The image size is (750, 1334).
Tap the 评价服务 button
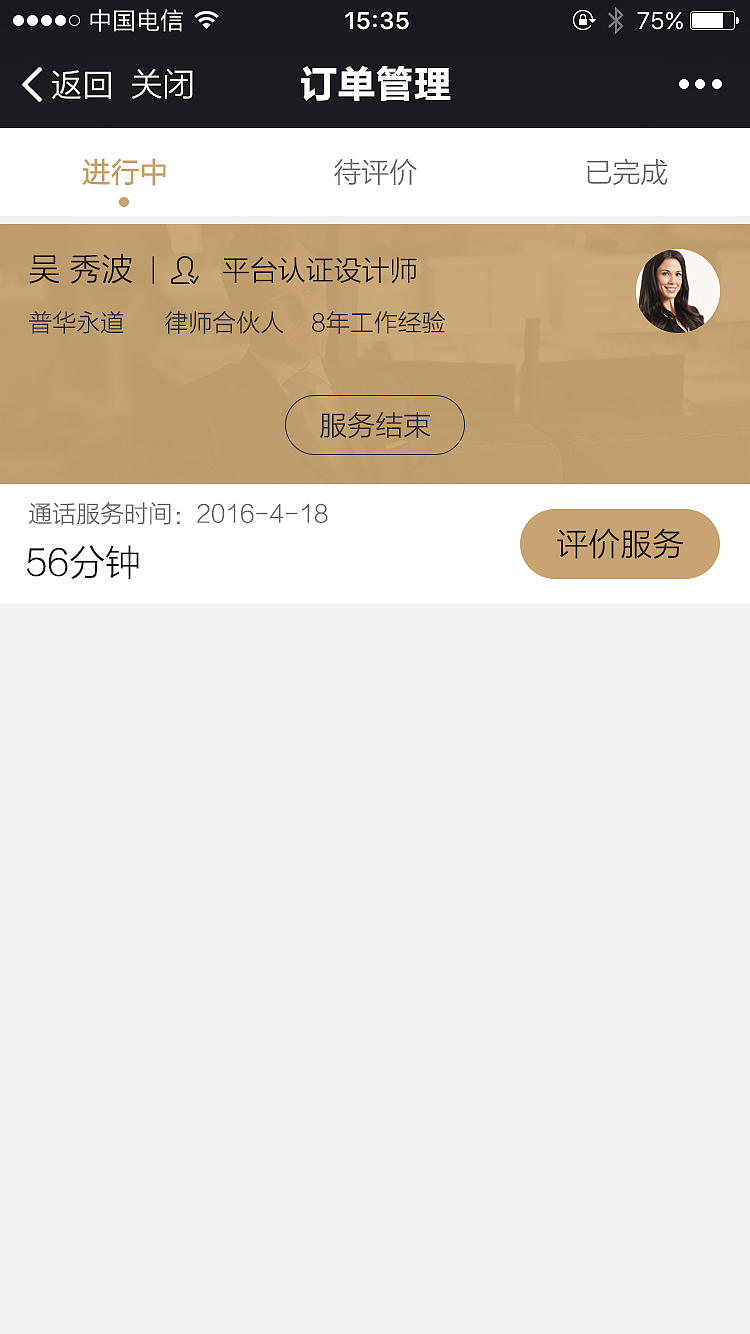tap(619, 543)
